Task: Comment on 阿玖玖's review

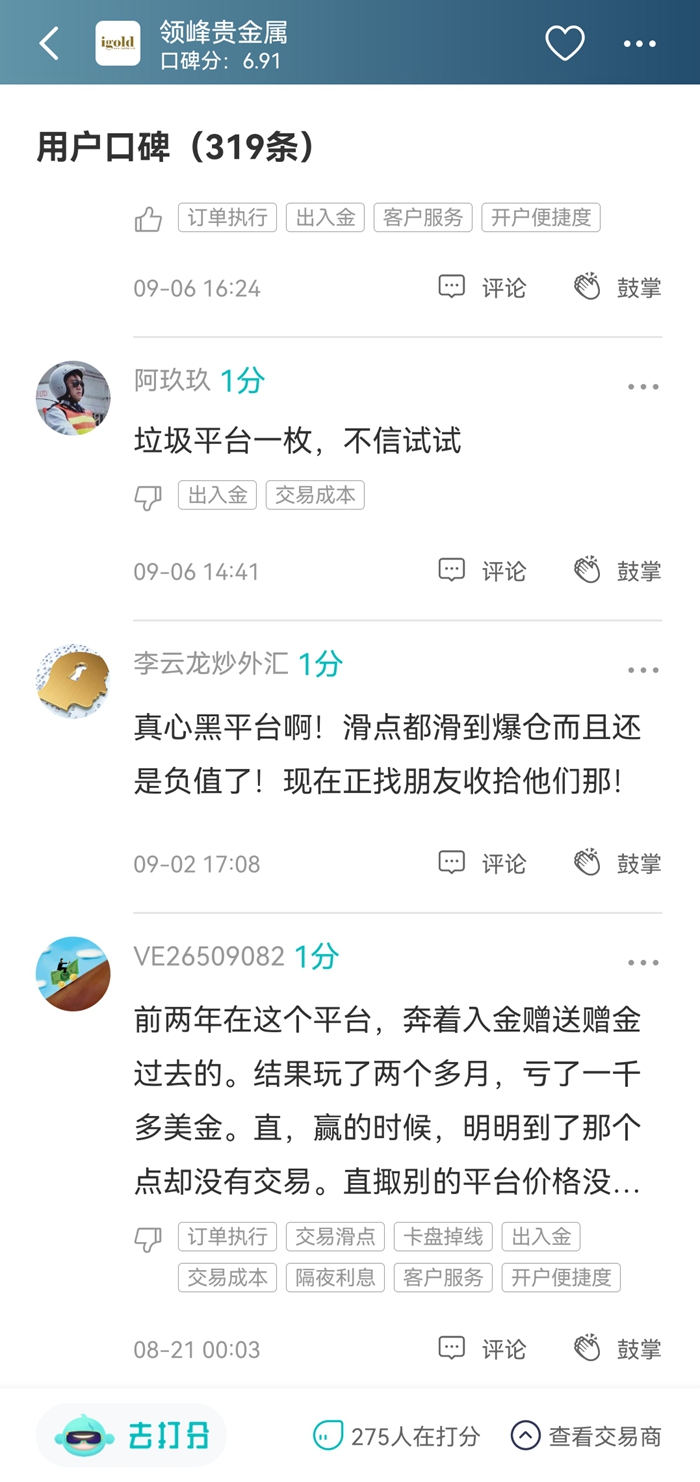Action: tap(482, 571)
